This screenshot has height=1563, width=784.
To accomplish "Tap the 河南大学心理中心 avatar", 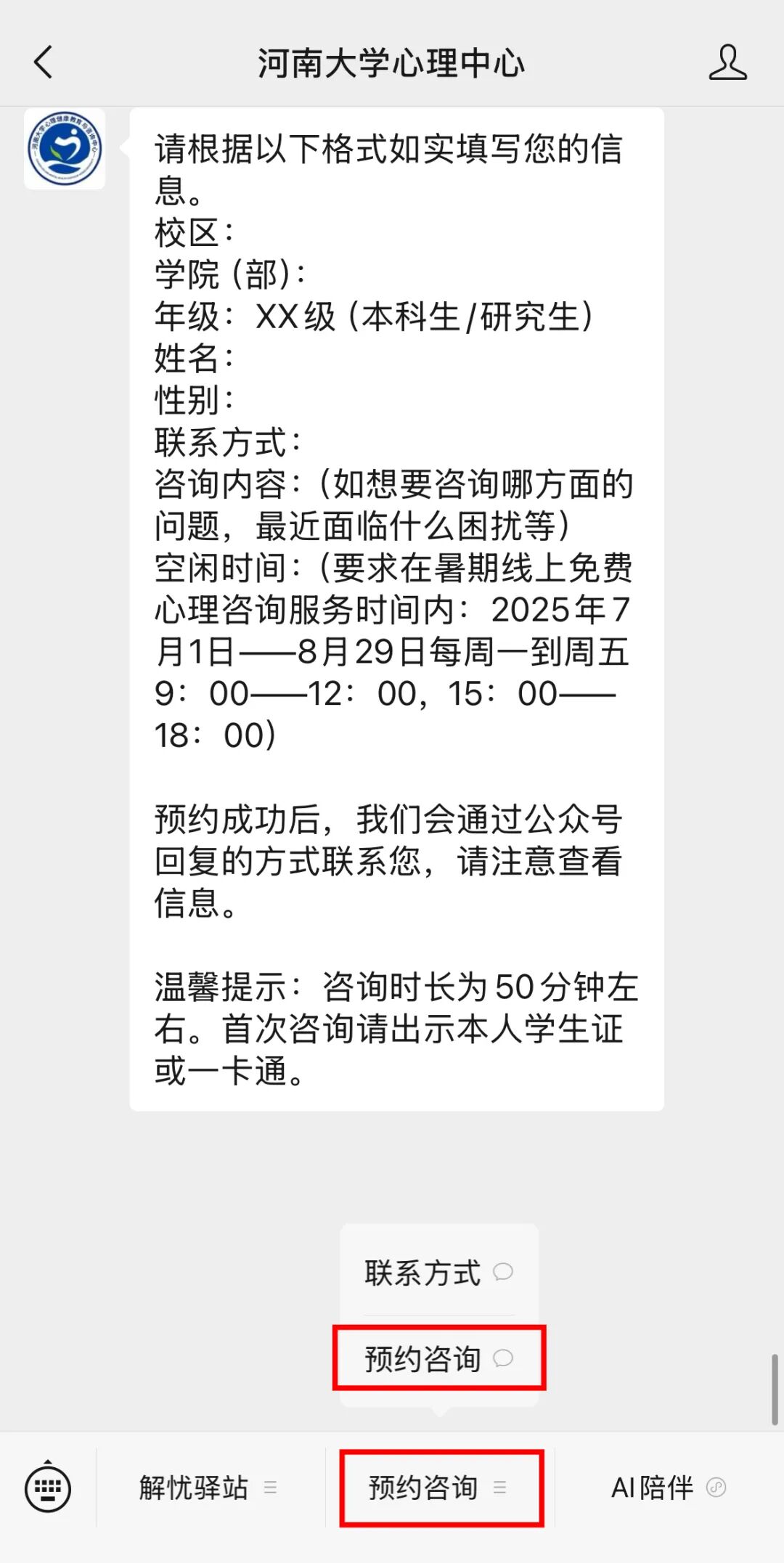I will [65, 149].
